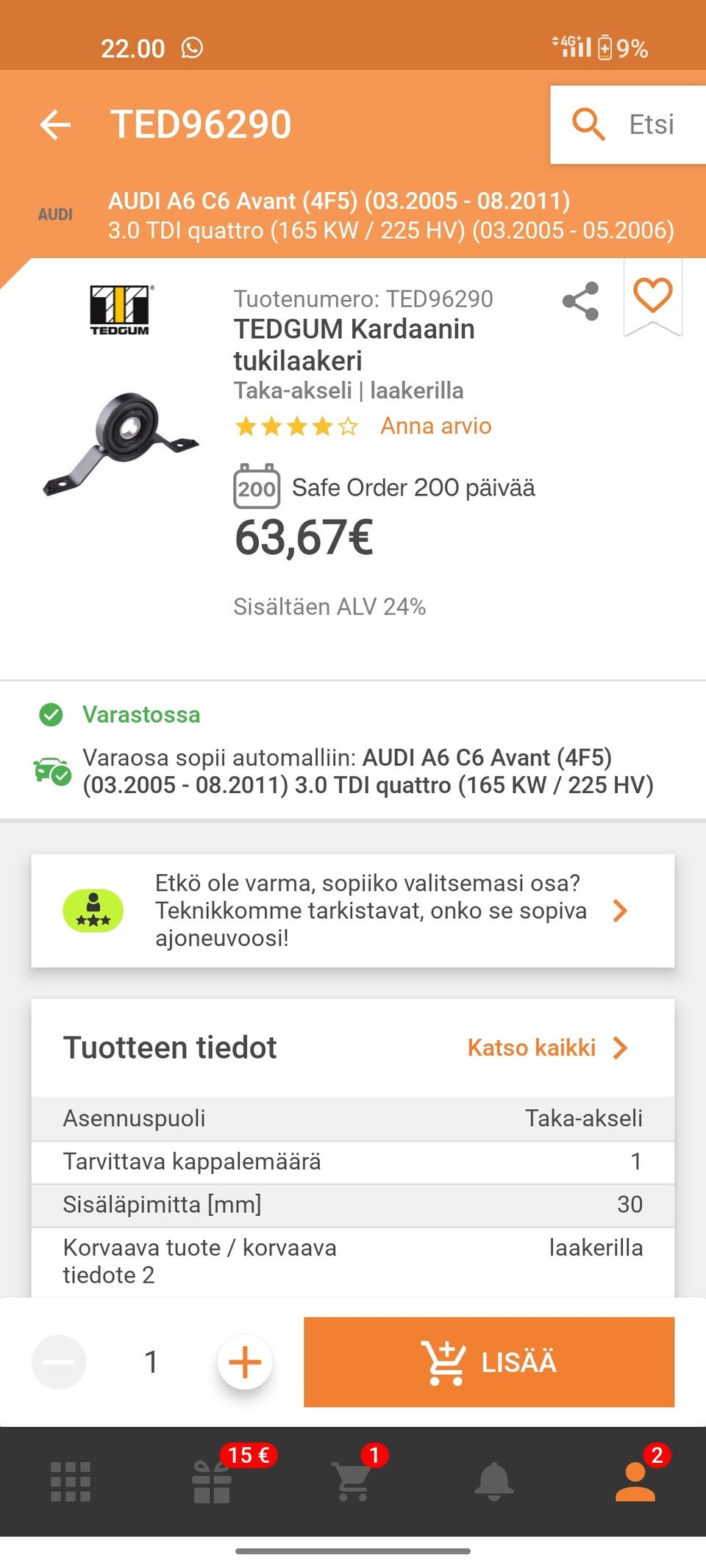Change the selected AUDI A6 vehicle
The width and height of the screenshot is (706, 1568).
coord(390,215)
